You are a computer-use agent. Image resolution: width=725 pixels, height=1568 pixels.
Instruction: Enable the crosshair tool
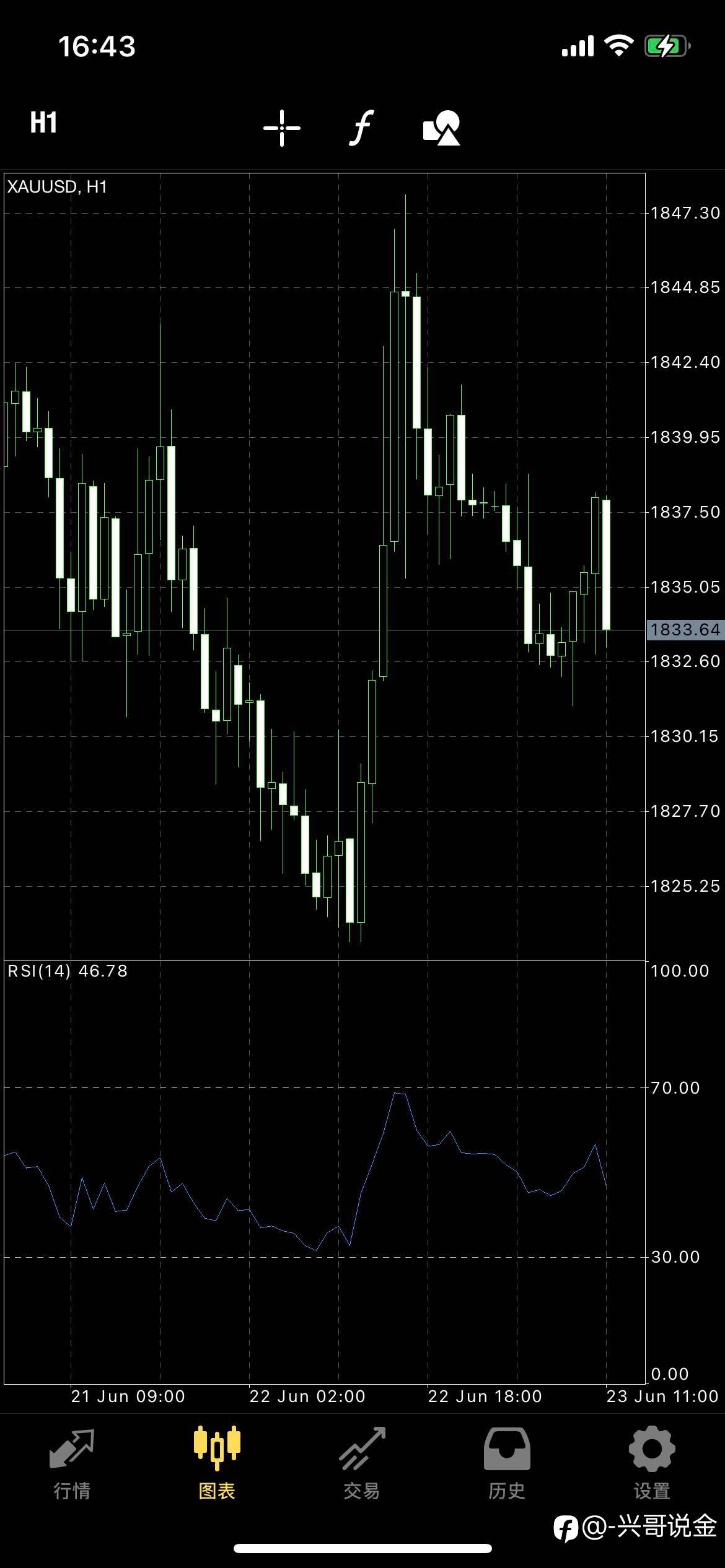coord(282,128)
